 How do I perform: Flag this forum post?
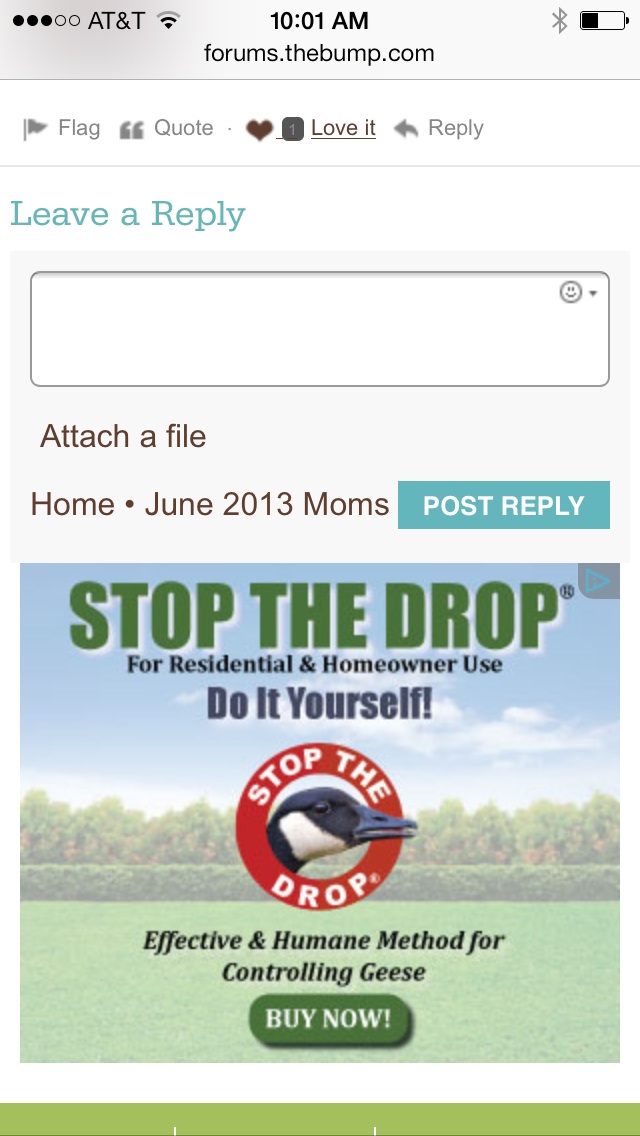pyautogui.click(x=62, y=128)
